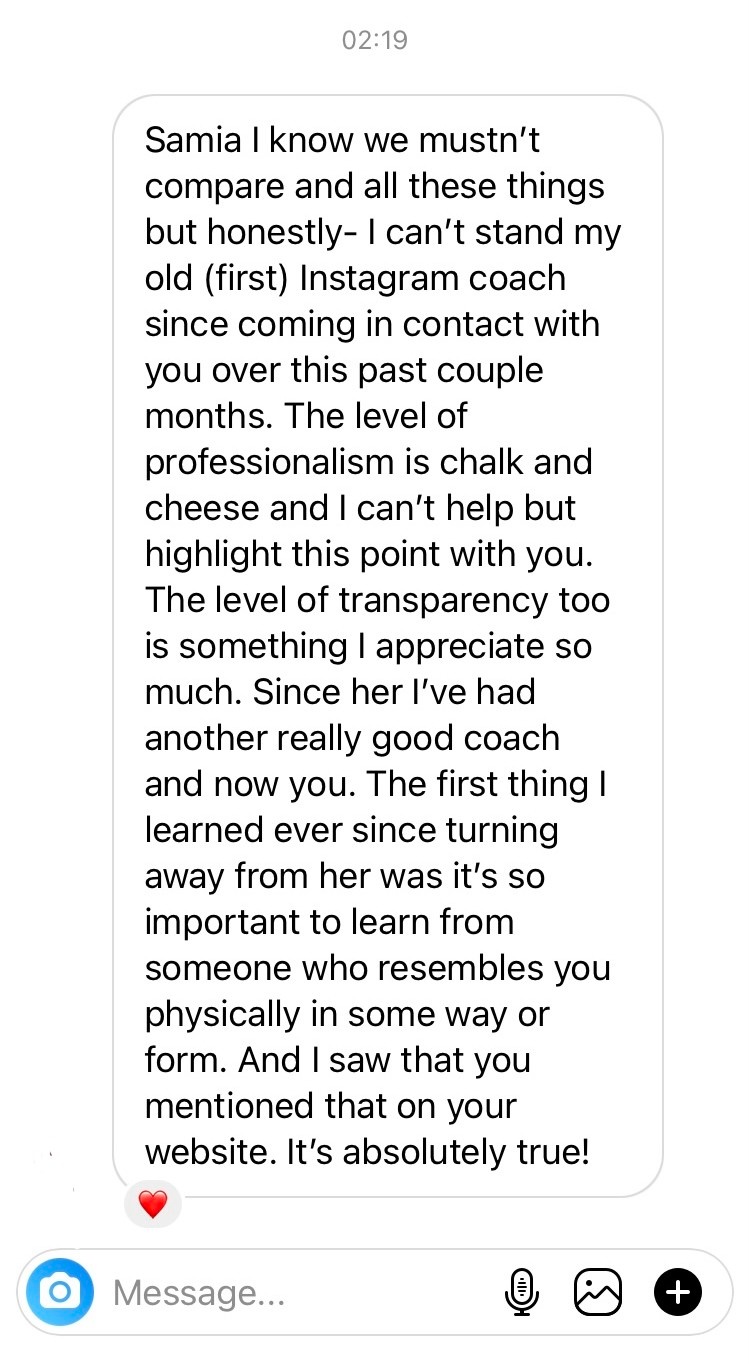Tap the heart reaction under the message
749x1364 pixels.
tap(152, 1205)
